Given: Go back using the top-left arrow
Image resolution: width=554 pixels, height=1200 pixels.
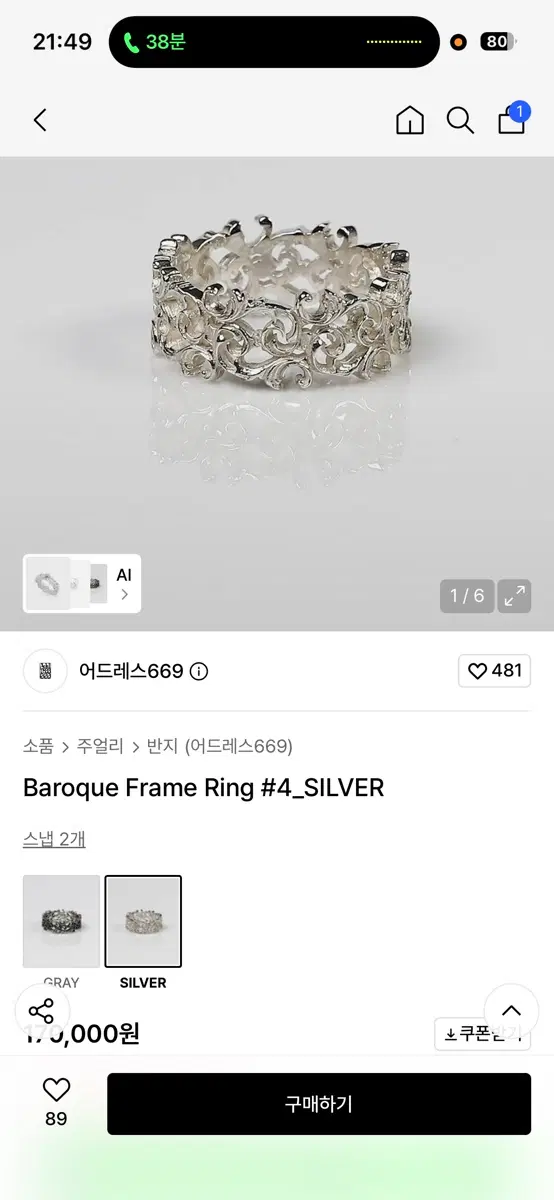Looking at the screenshot, I should (40, 120).
